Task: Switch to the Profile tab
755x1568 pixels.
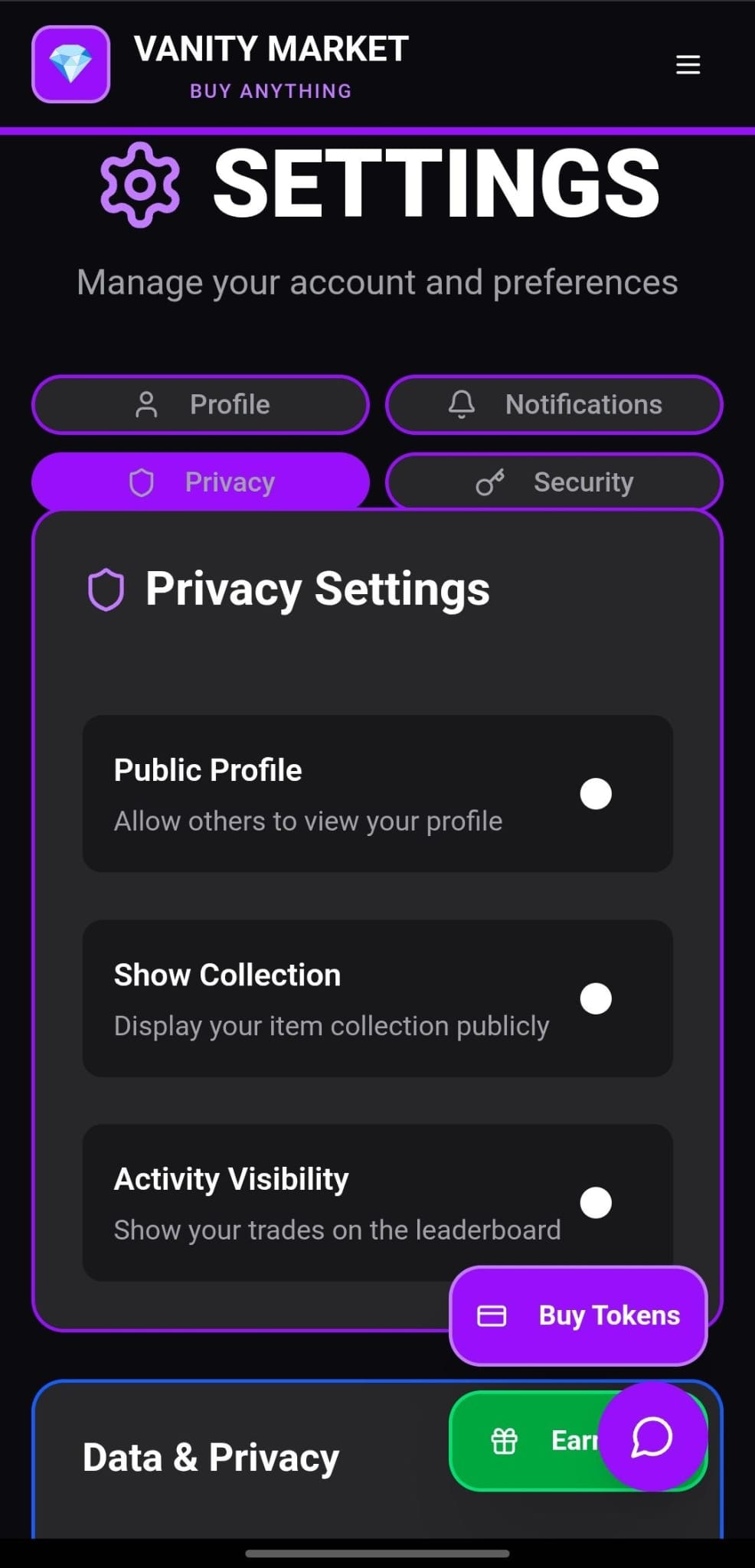Action: coord(201,404)
